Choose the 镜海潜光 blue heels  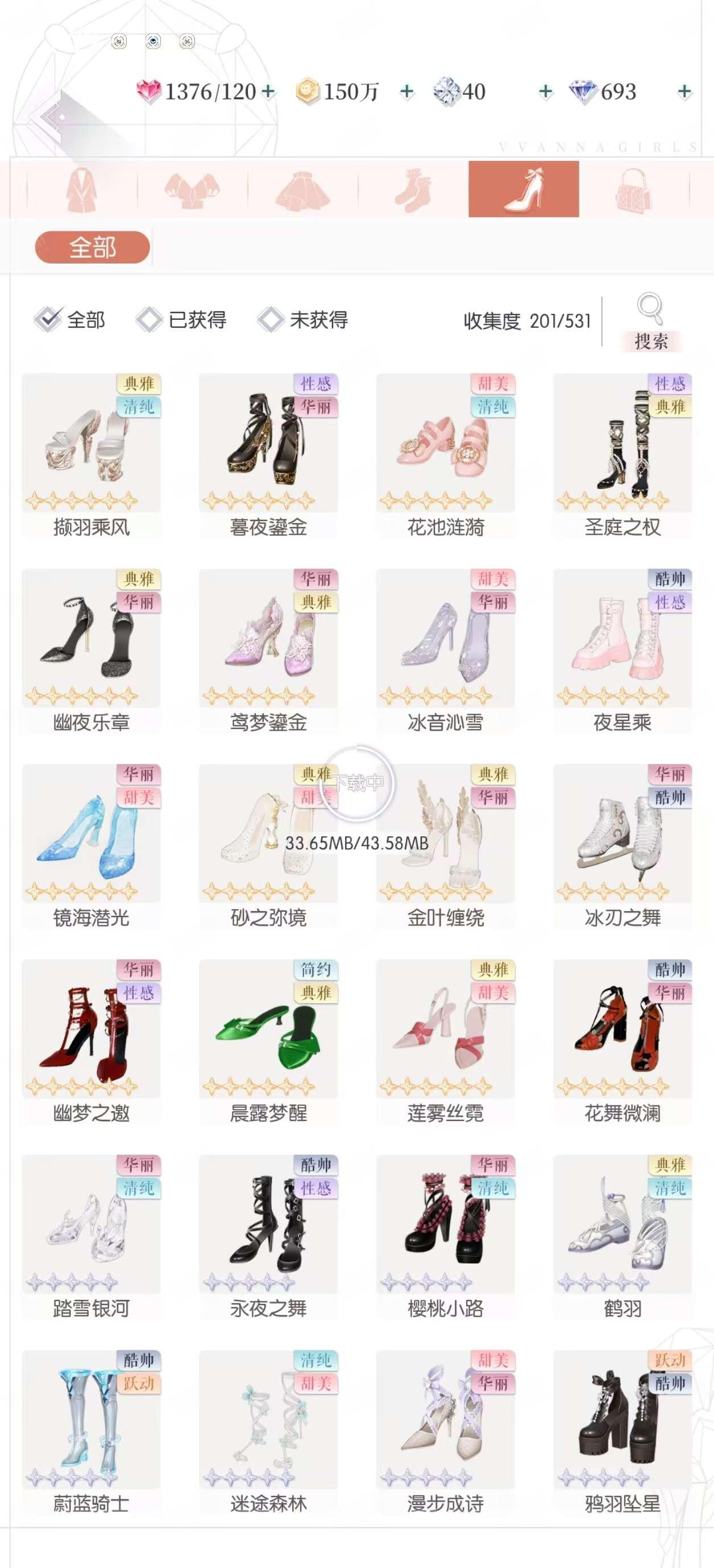pyautogui.click(x=92, y=847)
